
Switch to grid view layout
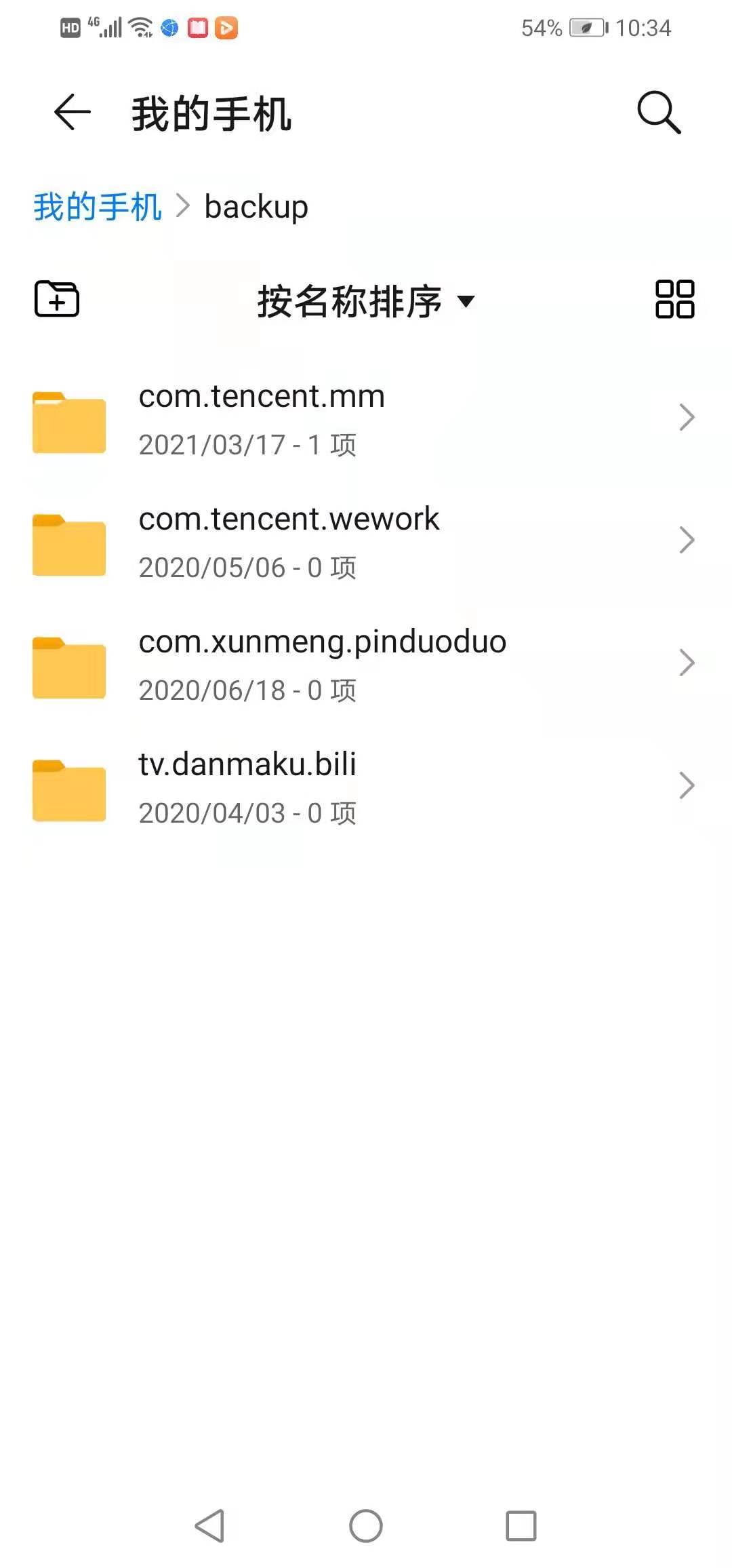676,300
